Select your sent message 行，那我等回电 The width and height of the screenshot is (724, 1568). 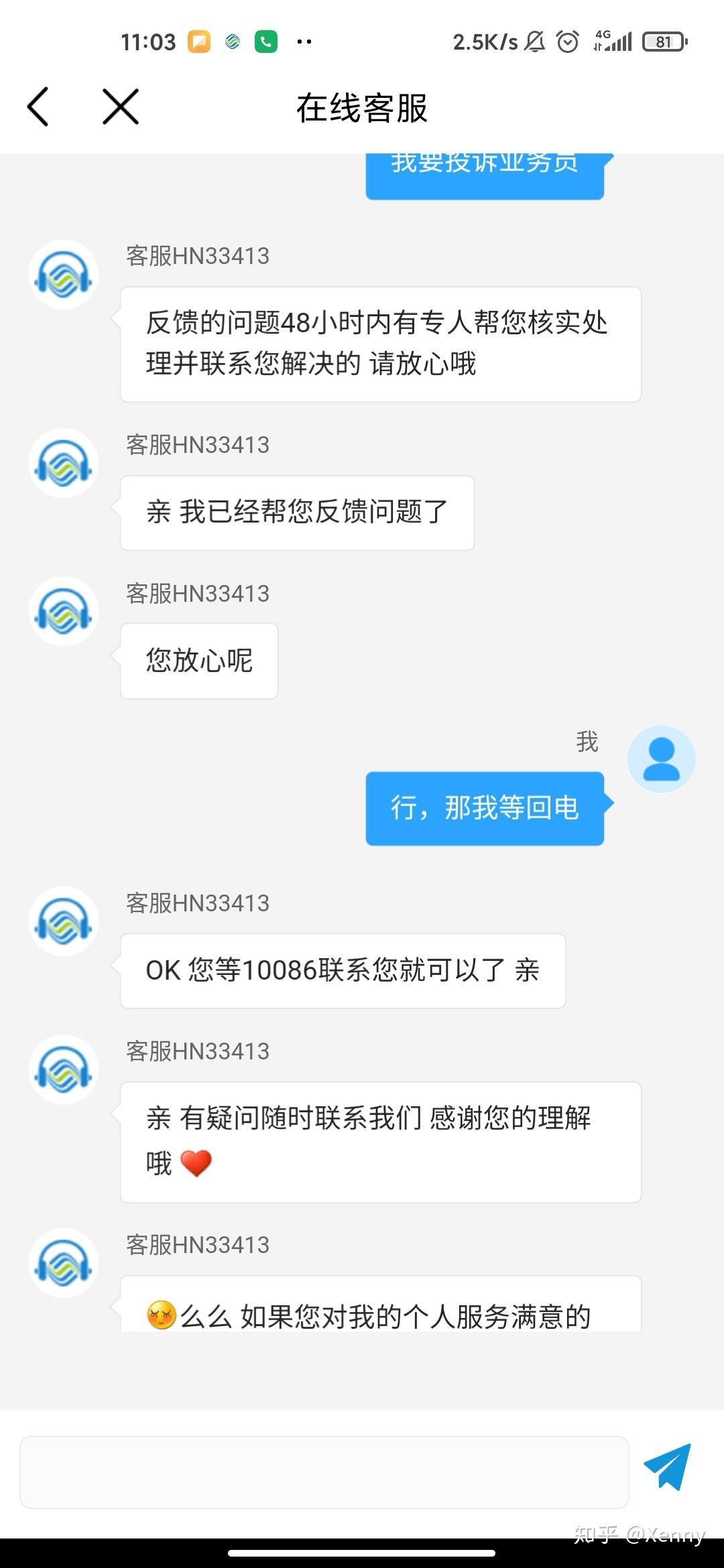(x=484, y=808)
